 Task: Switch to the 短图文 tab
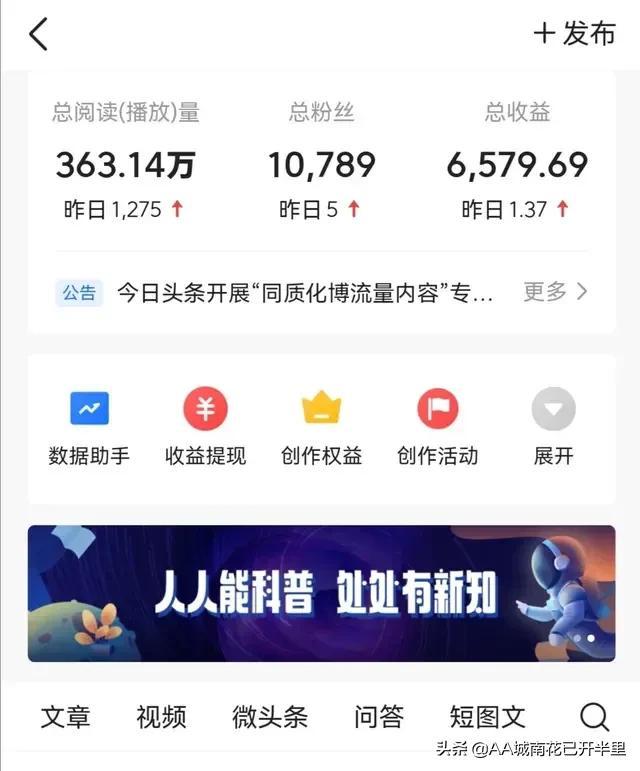click(x=488, y=716)
